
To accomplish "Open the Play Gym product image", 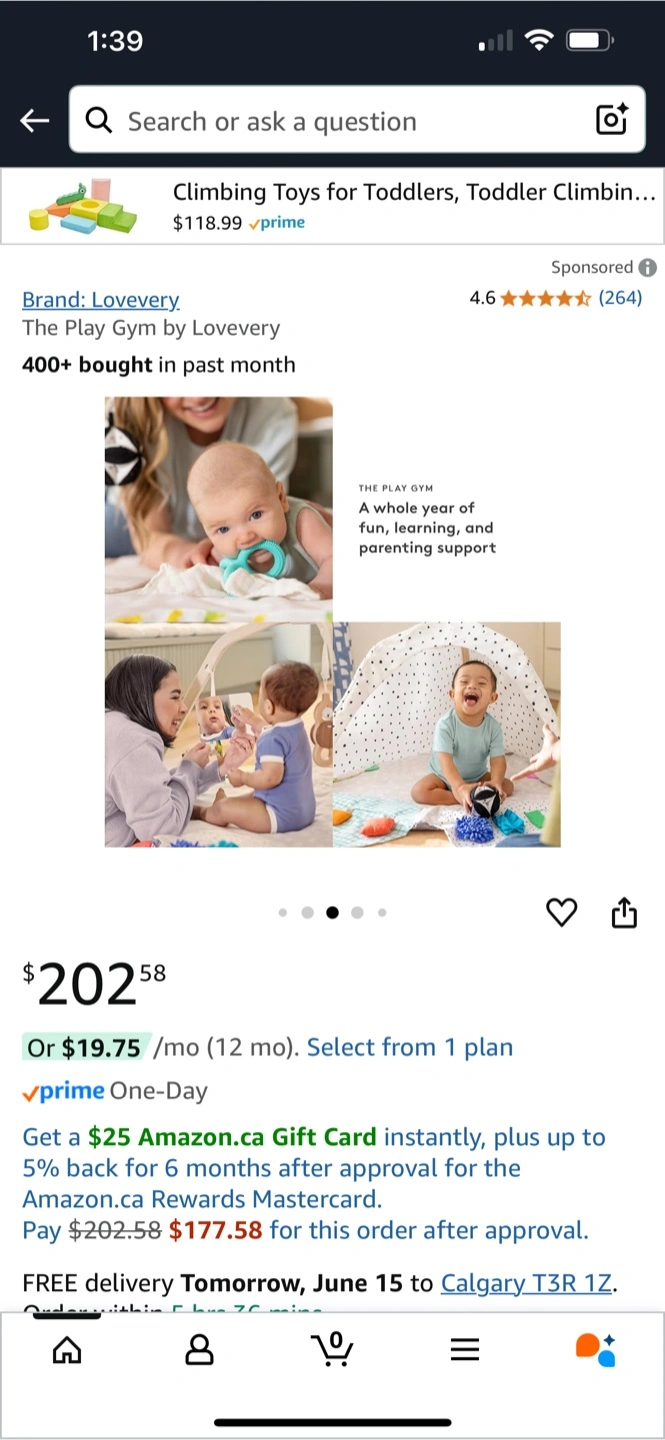I will pos(333,622).
